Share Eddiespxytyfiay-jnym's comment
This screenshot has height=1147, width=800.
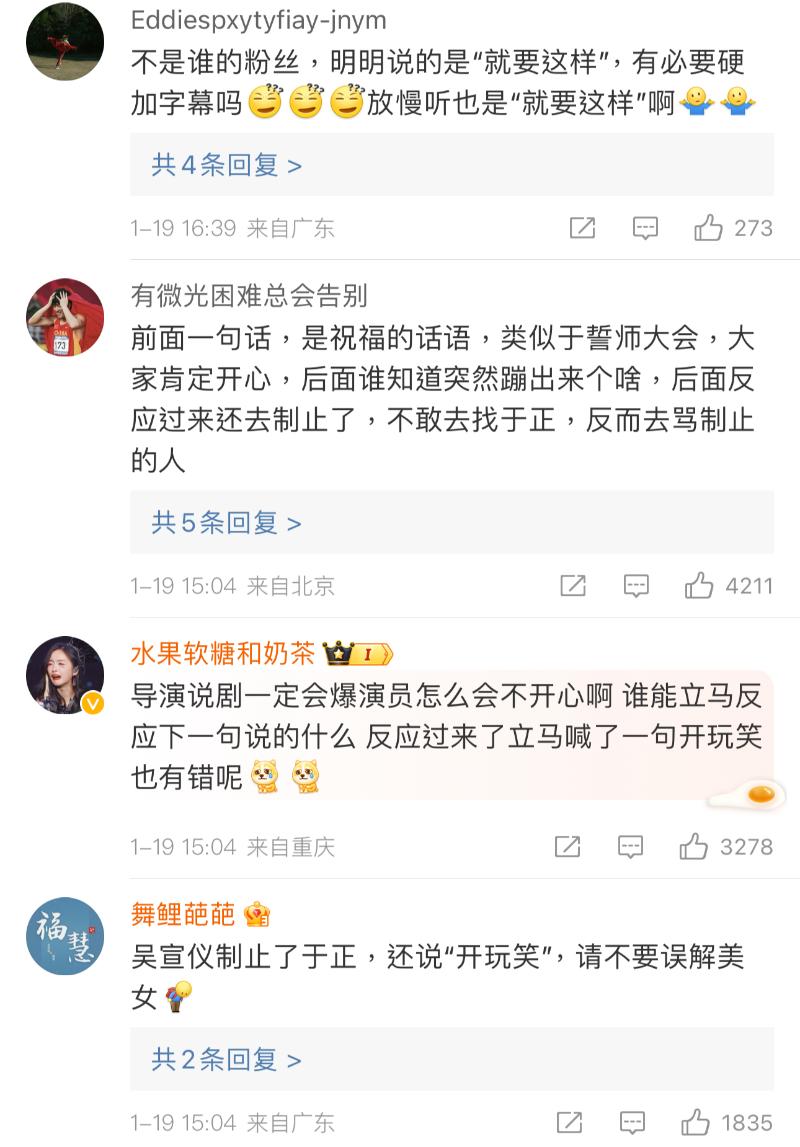coord(582,228)
